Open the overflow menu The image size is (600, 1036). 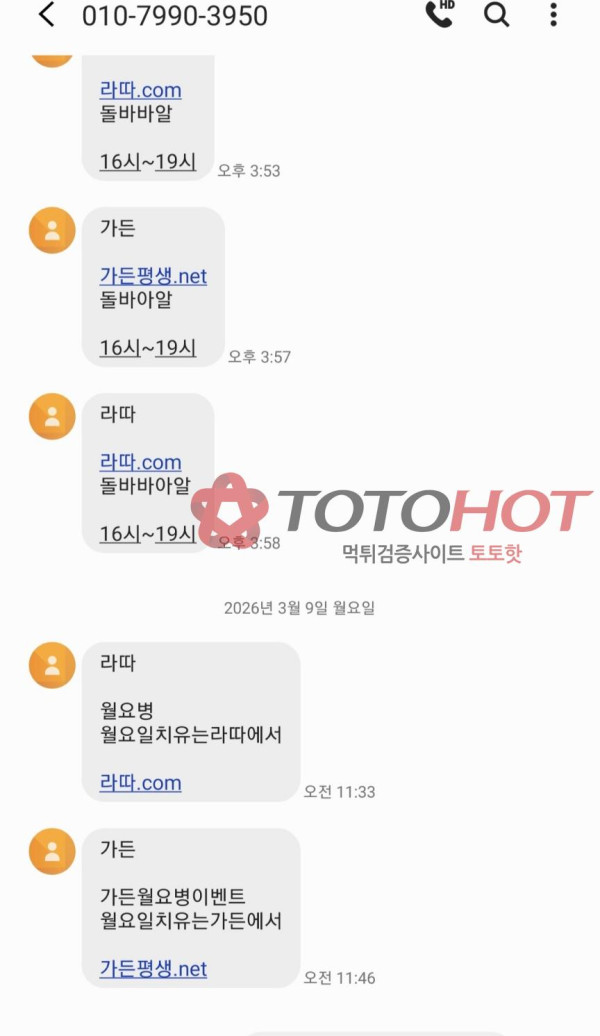click(553, 14)
